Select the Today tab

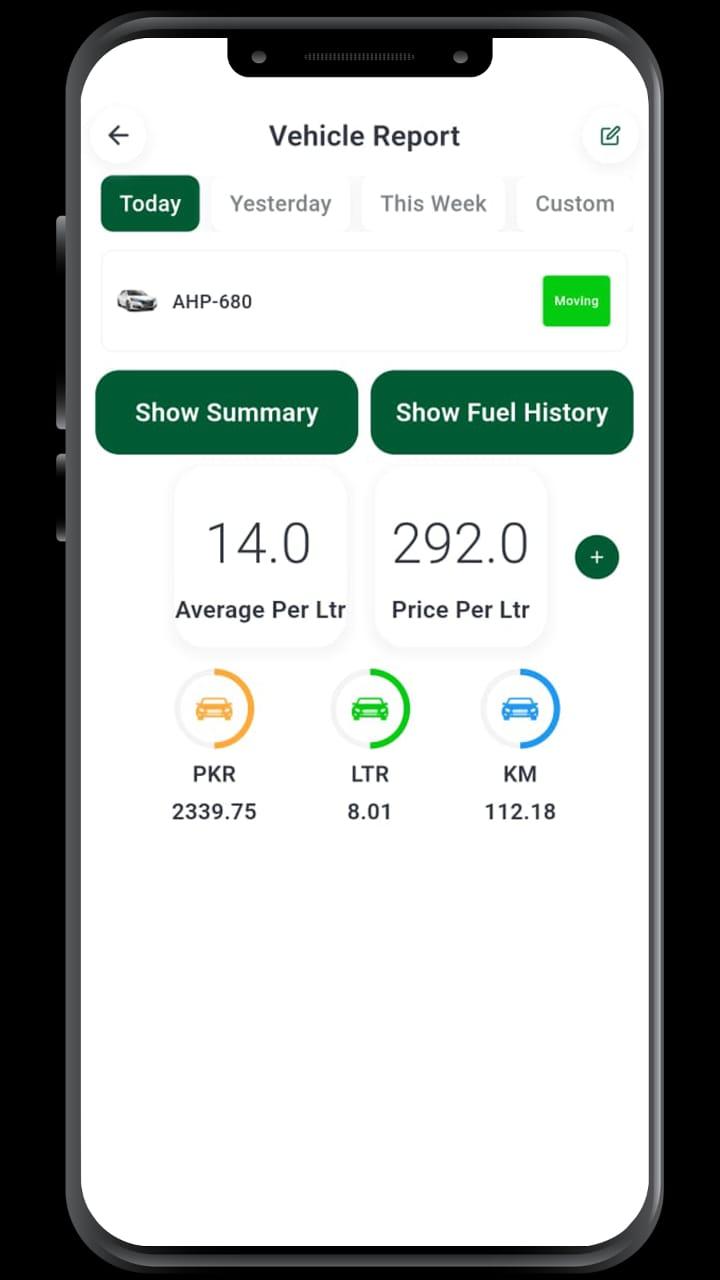(x=150, y=204)
